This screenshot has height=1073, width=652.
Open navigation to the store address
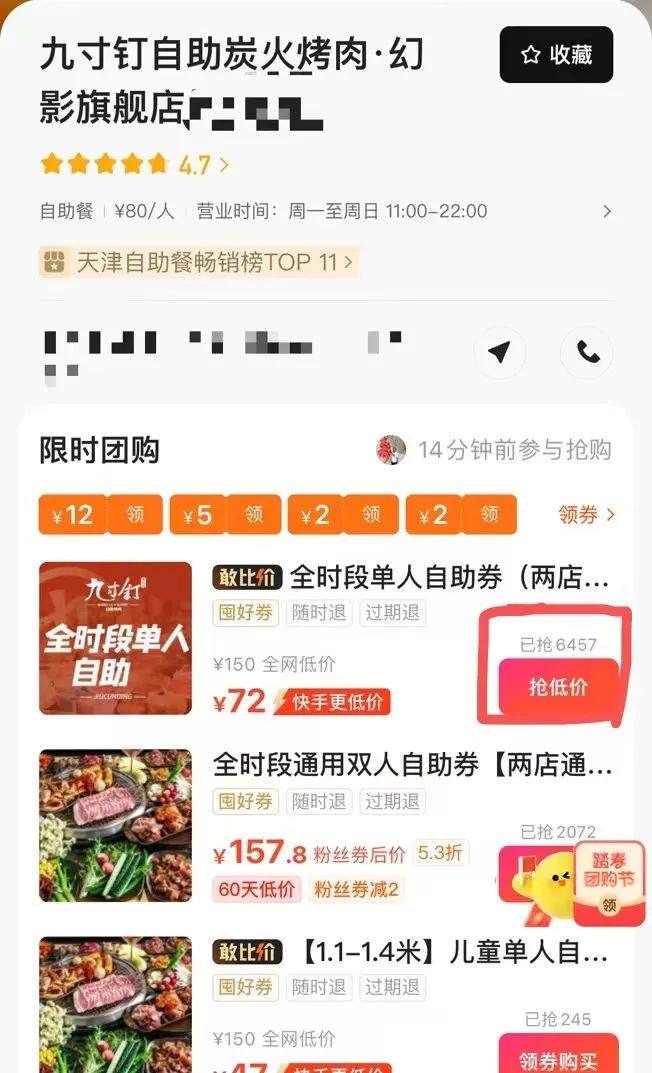tap(499, 352)
